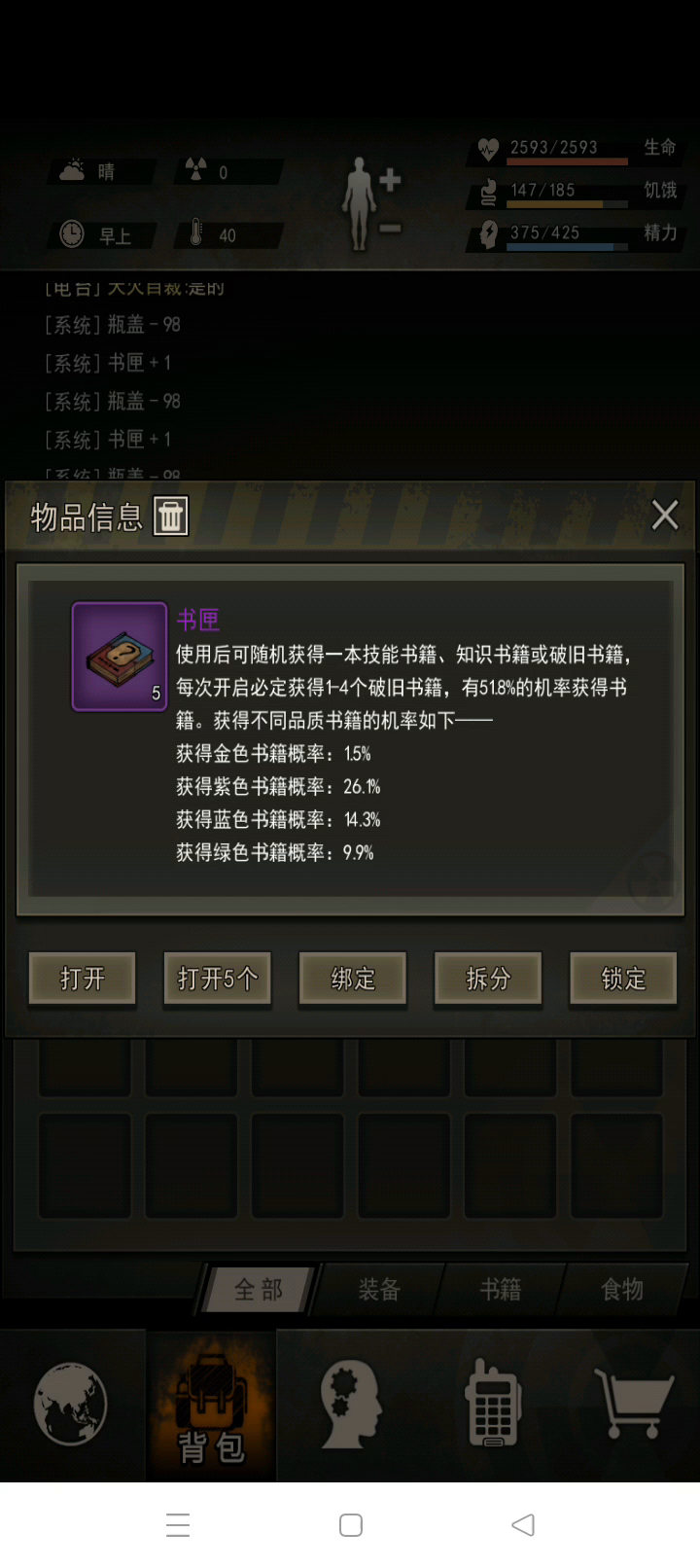This screenshot has width=700, height=1568.
Task: Switch to the 装备 tab
Action: click(x=379, y=1290)
